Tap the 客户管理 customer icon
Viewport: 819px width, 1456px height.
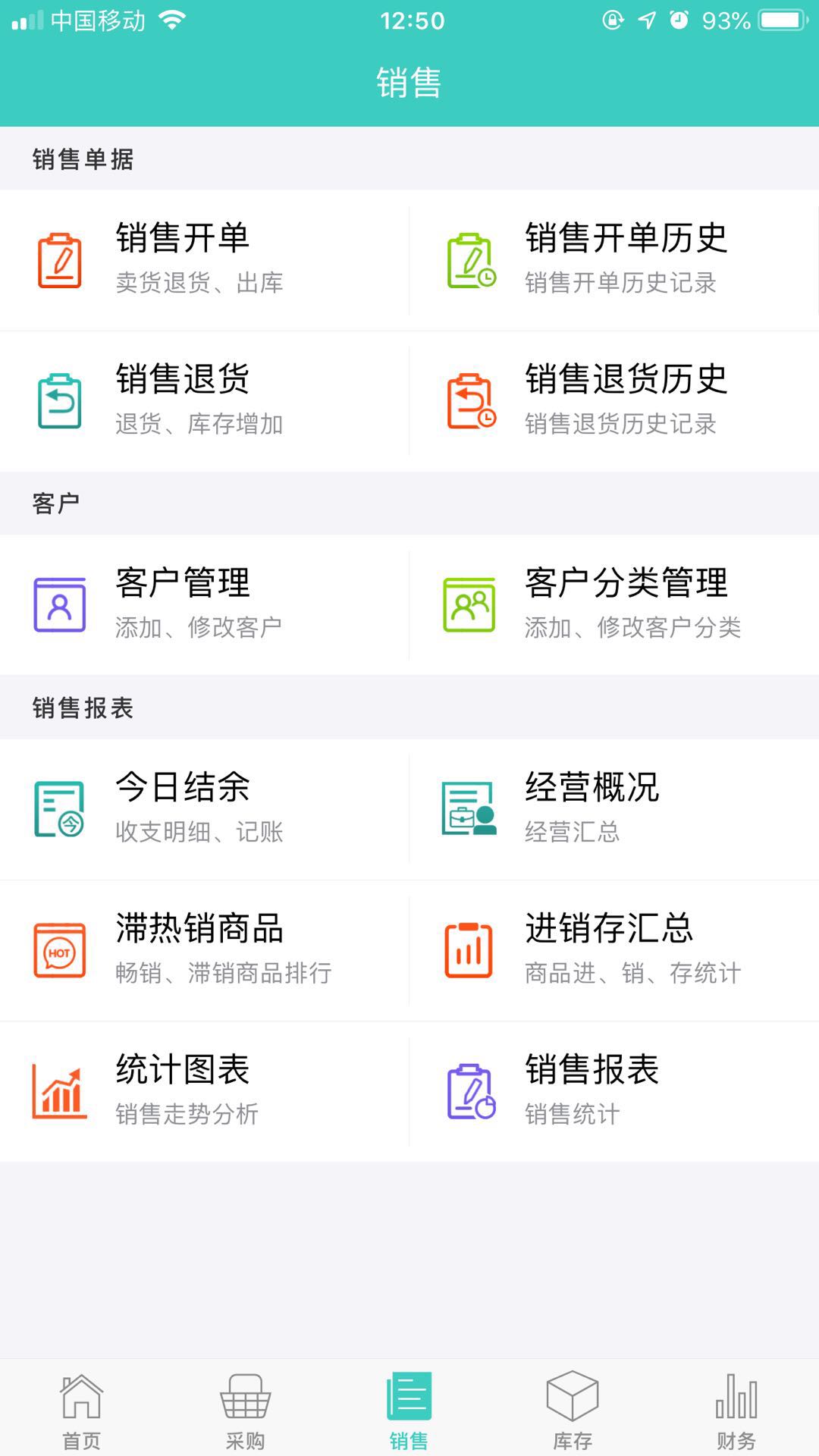pyautogui.click(x=61, y=604)
